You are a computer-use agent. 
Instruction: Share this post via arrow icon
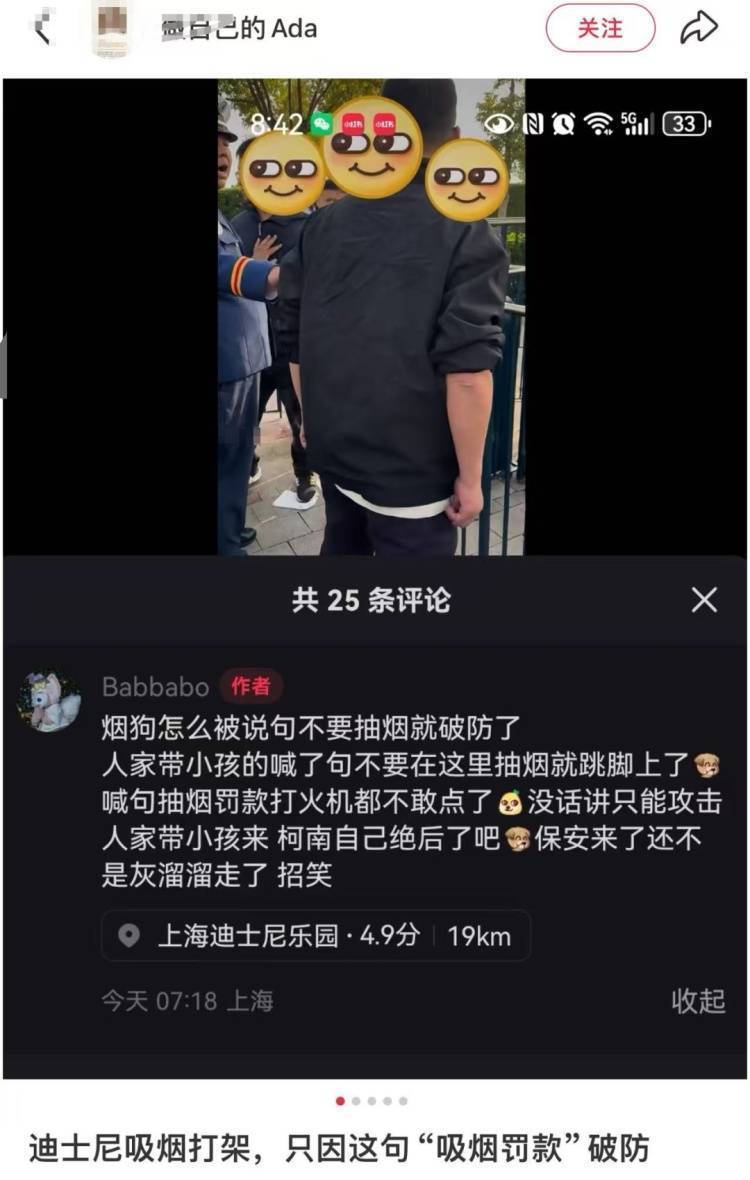coord(699,28)
